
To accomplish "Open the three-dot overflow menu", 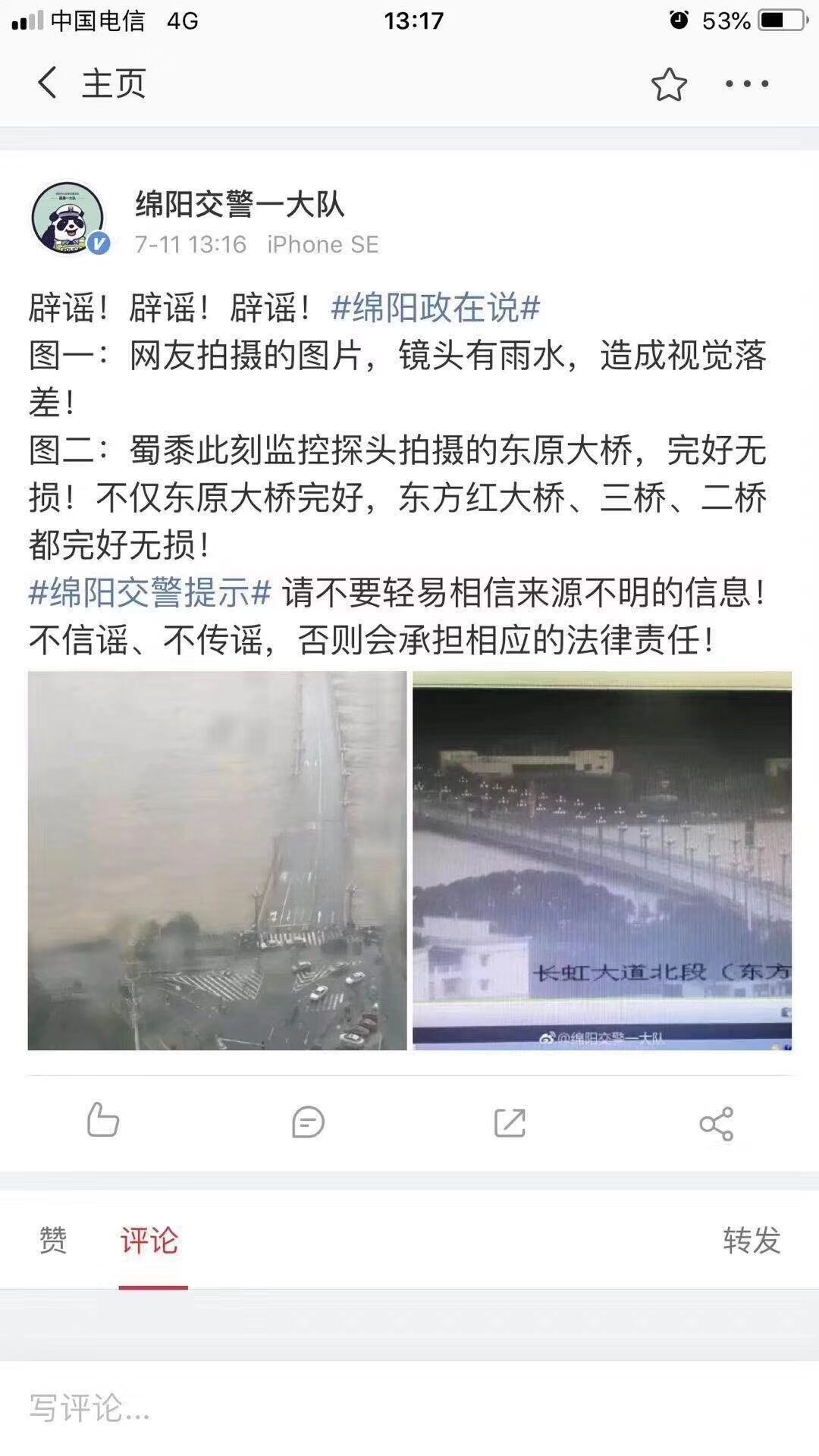I will [x=747, y=84].
